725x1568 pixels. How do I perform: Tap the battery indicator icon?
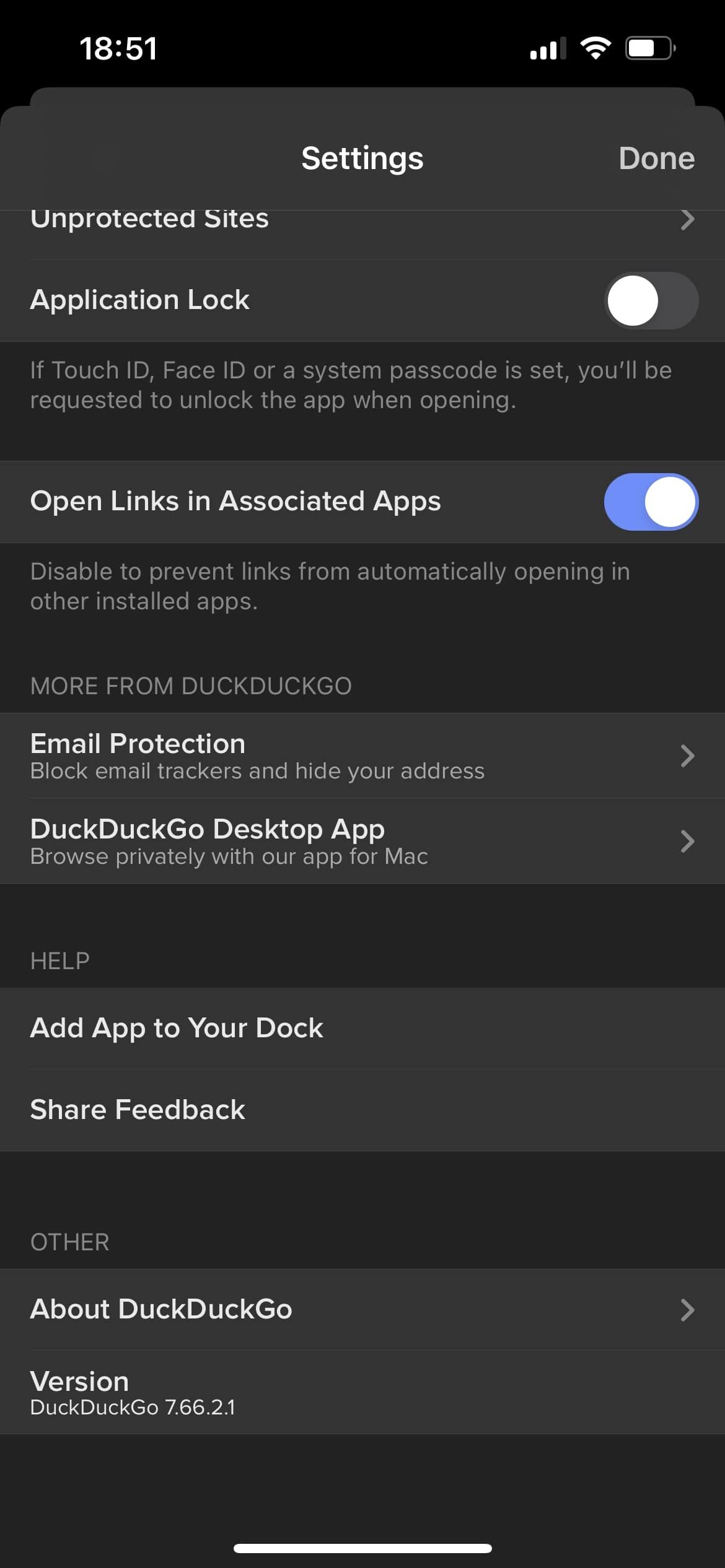pos(648,48)
